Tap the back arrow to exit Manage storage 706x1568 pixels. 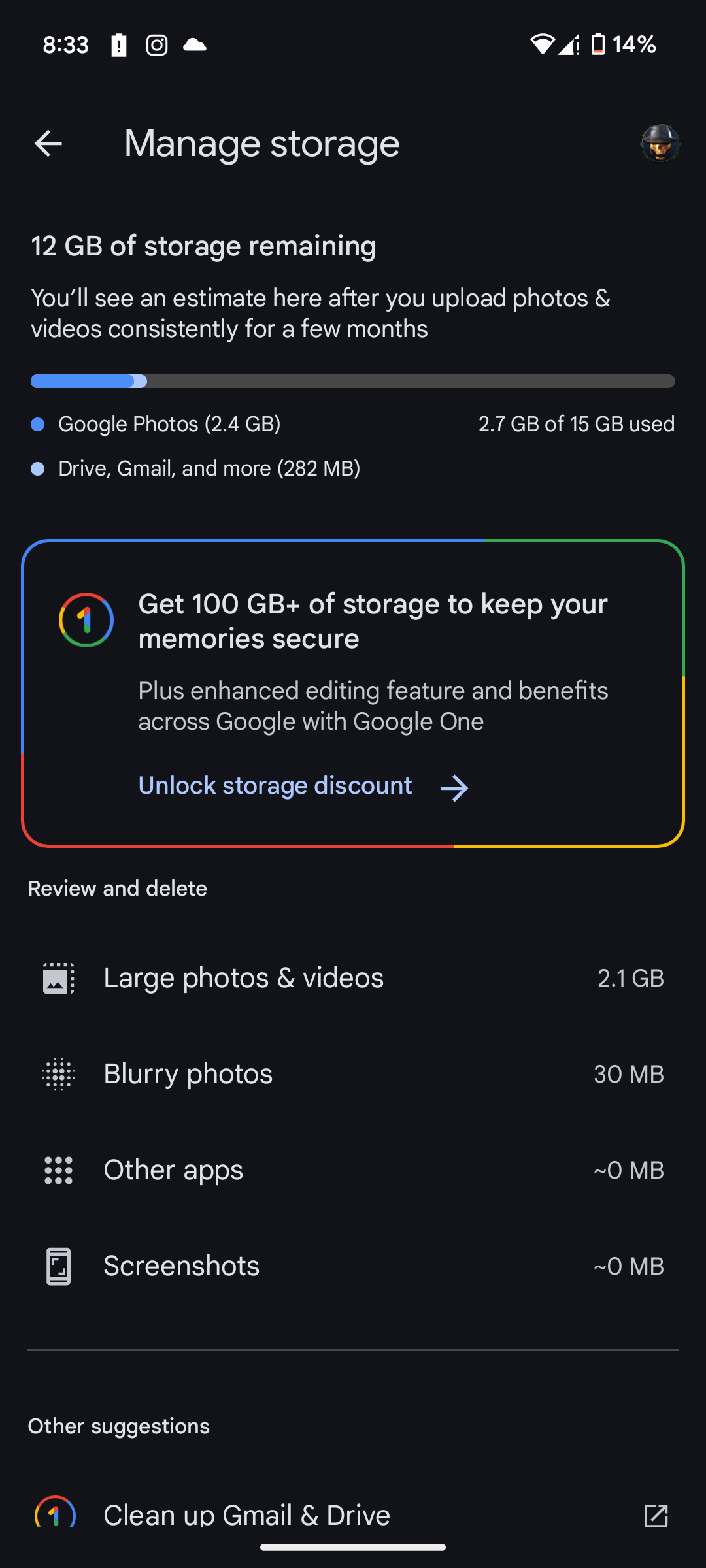pos(47,143)
